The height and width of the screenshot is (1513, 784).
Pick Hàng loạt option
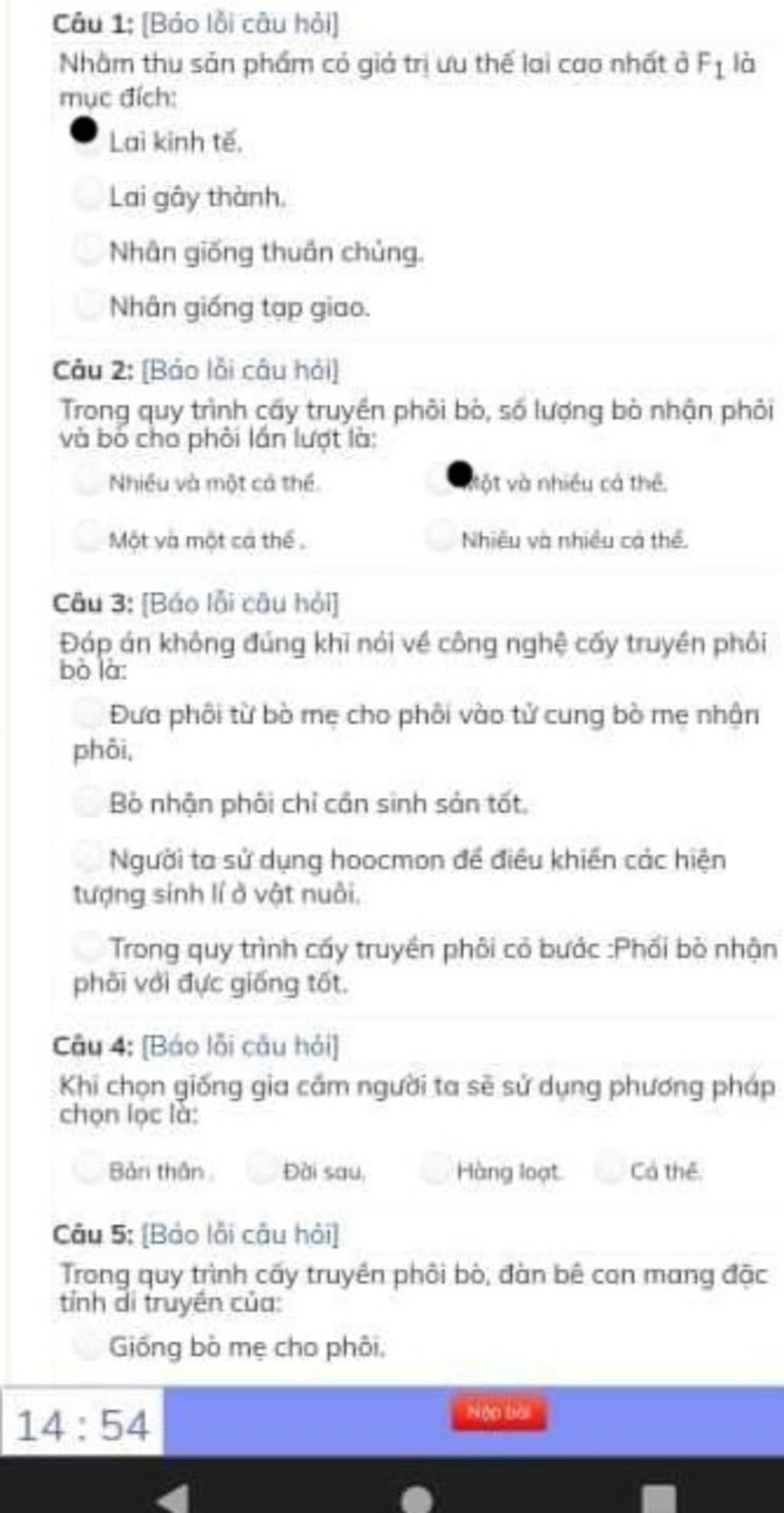(435, 1170)
